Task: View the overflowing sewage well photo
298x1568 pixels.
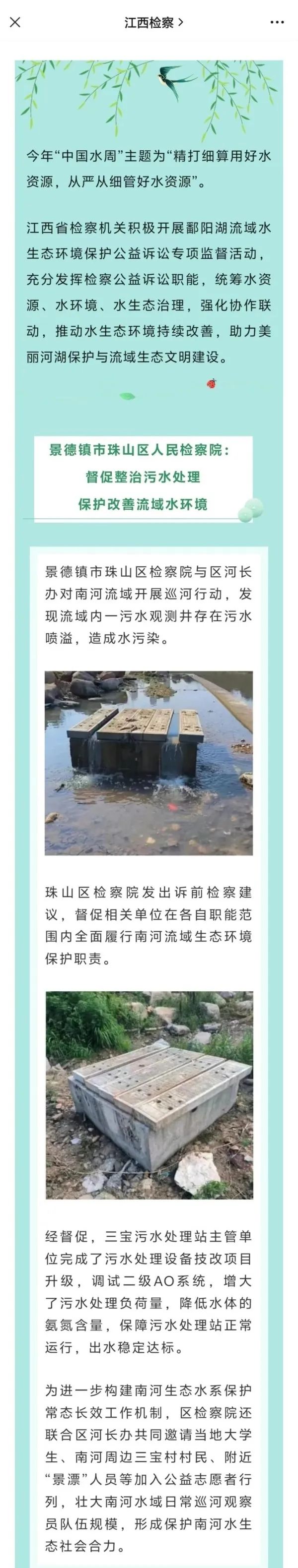Action: tap(149, 763)
